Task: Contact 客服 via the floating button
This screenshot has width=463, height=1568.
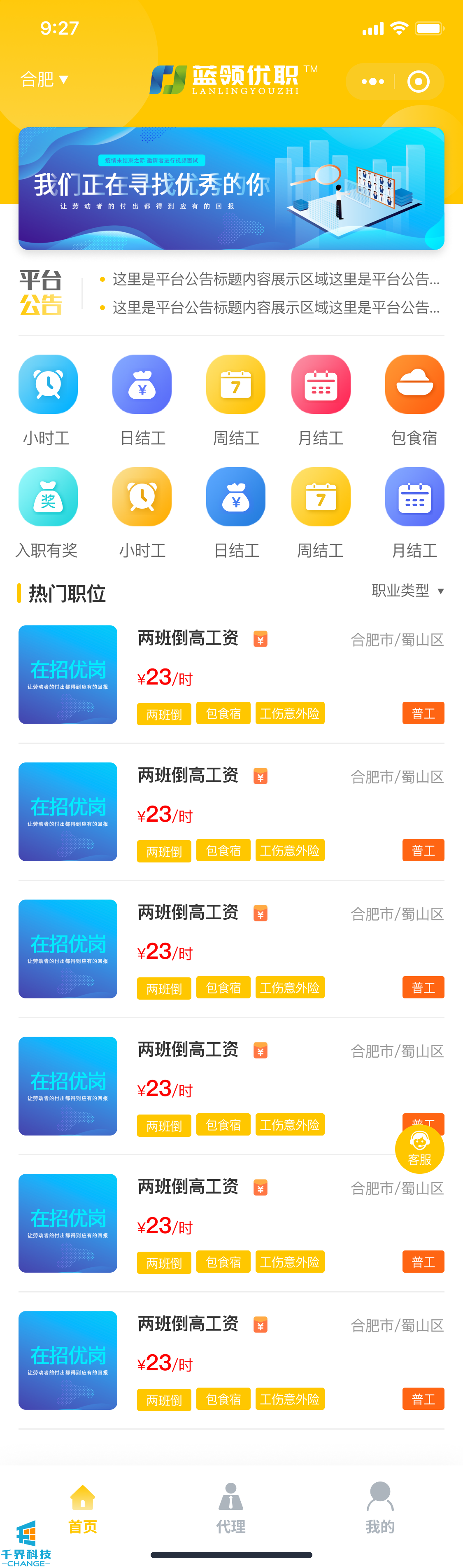Action: (x=419, y=1149)
